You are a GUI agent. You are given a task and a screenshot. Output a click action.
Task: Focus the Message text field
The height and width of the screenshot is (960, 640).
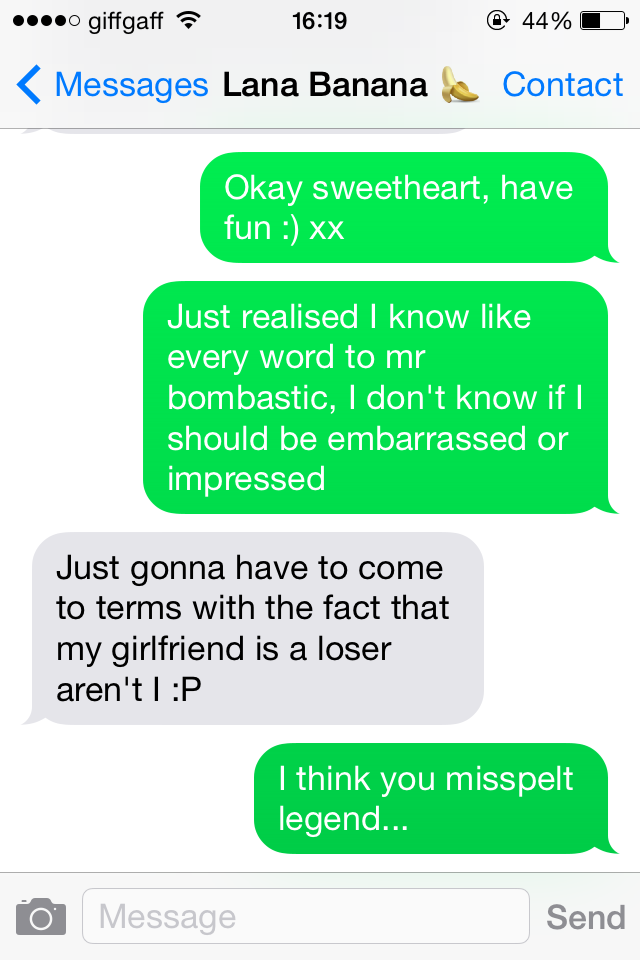click(x=305, y=916)
